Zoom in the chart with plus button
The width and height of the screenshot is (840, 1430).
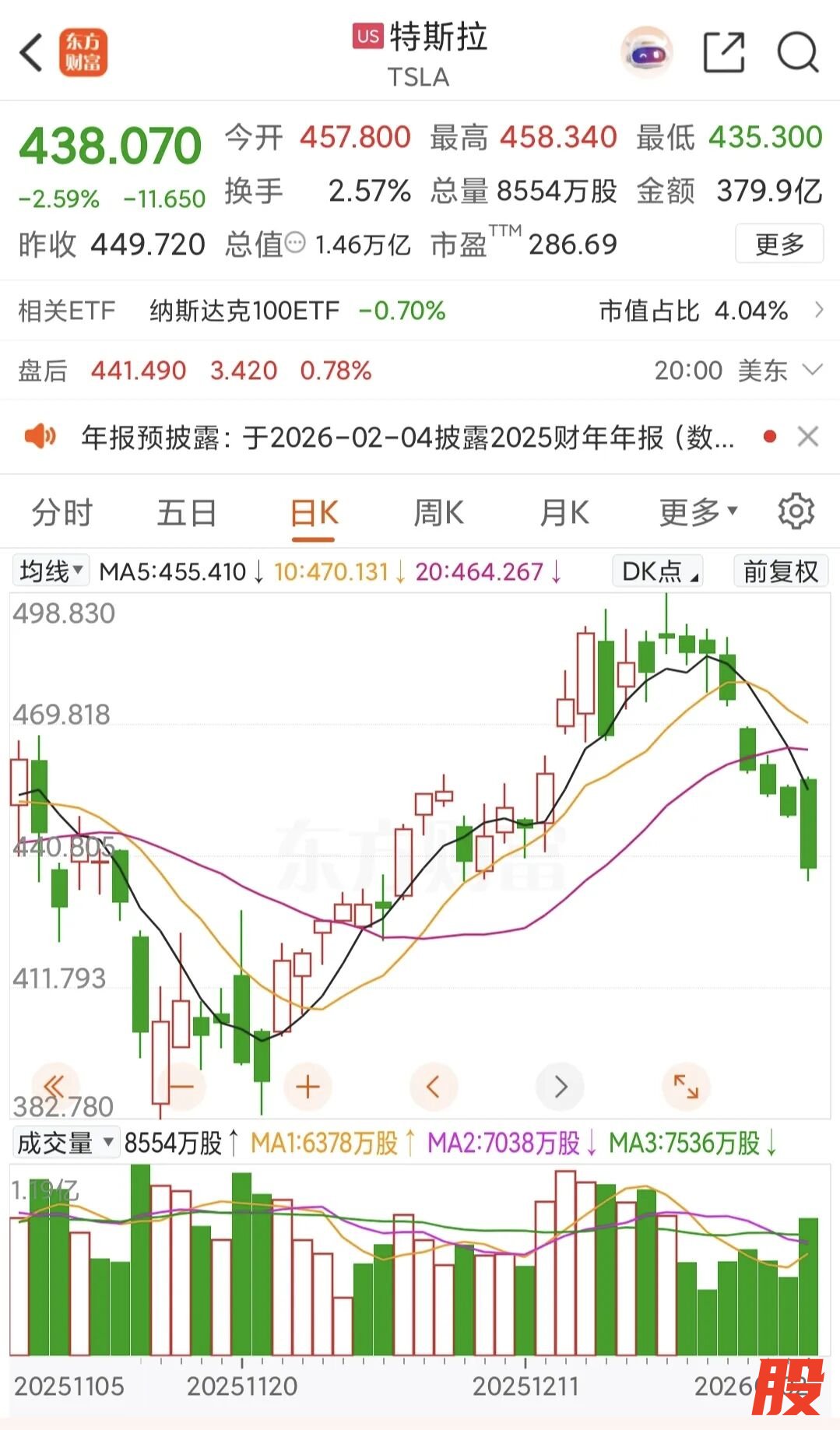(308, 1086)
